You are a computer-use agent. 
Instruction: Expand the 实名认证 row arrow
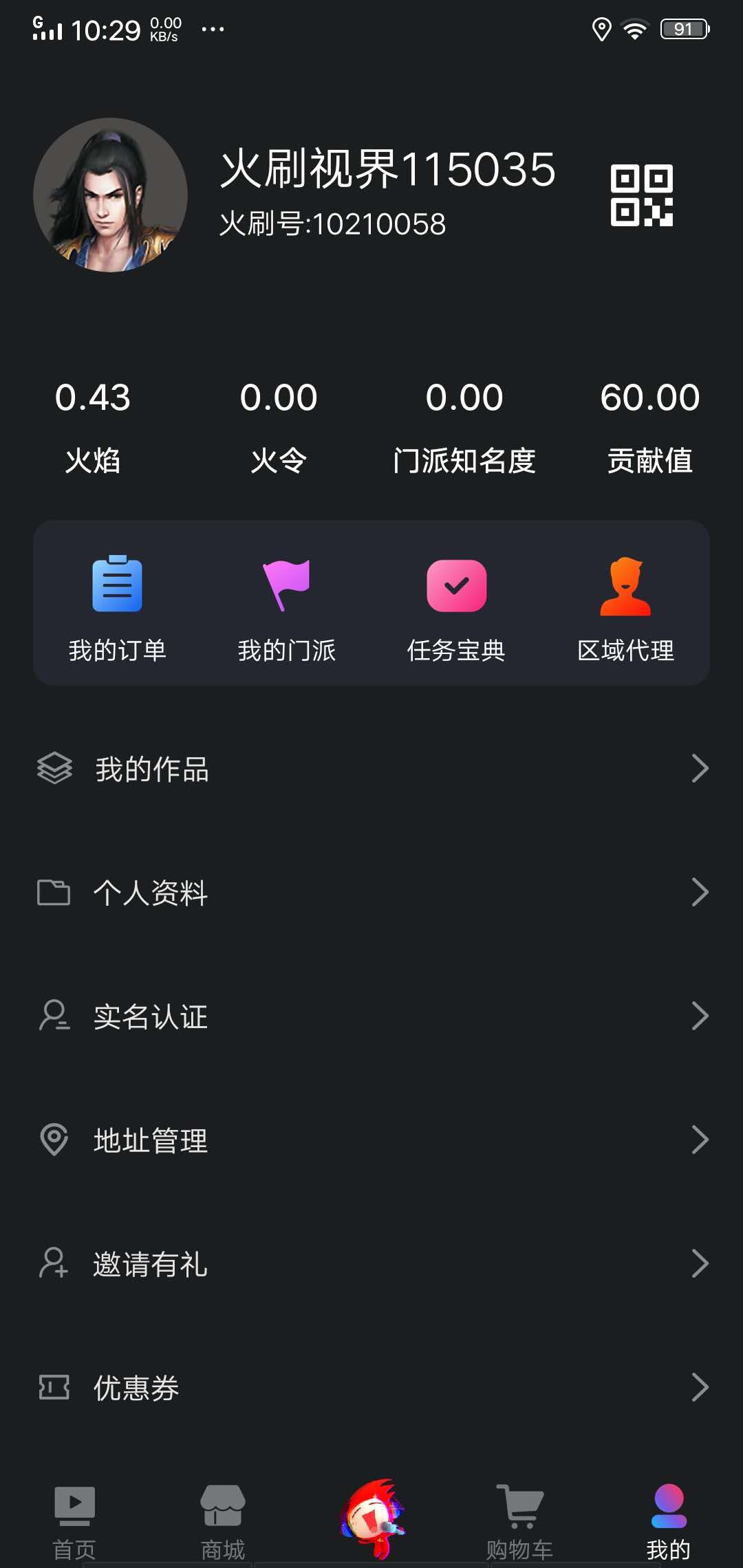pyautogui.click(x=700, y=1016)
